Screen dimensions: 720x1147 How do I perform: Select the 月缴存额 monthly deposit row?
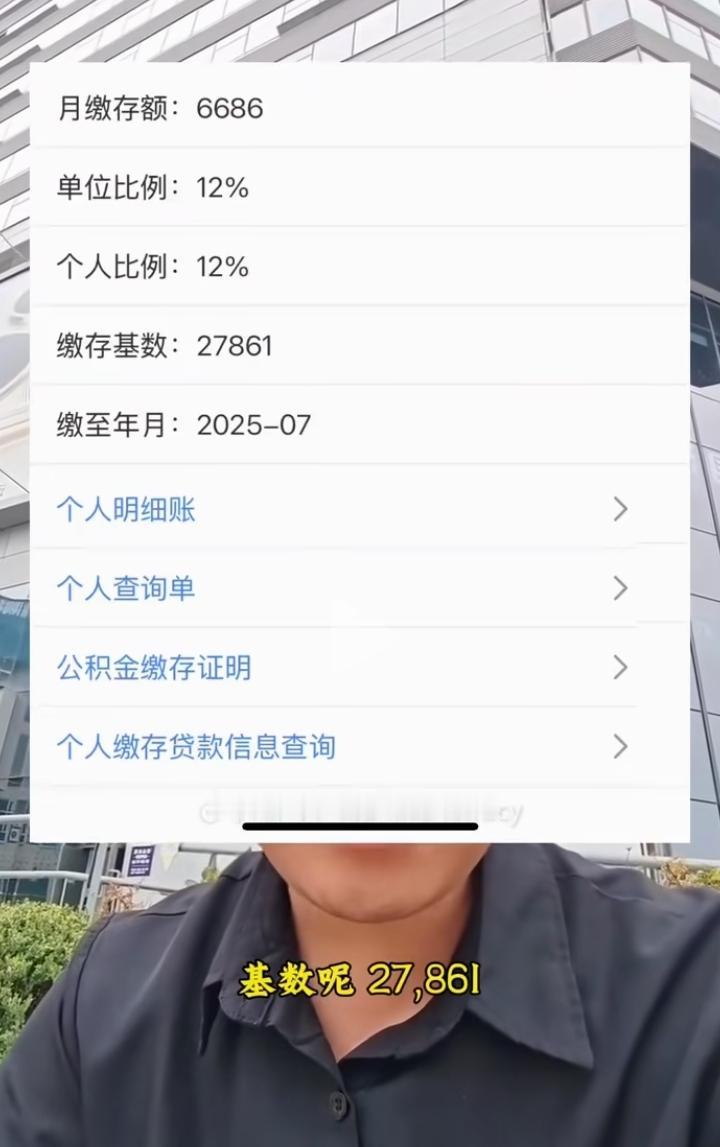[360, 108]
